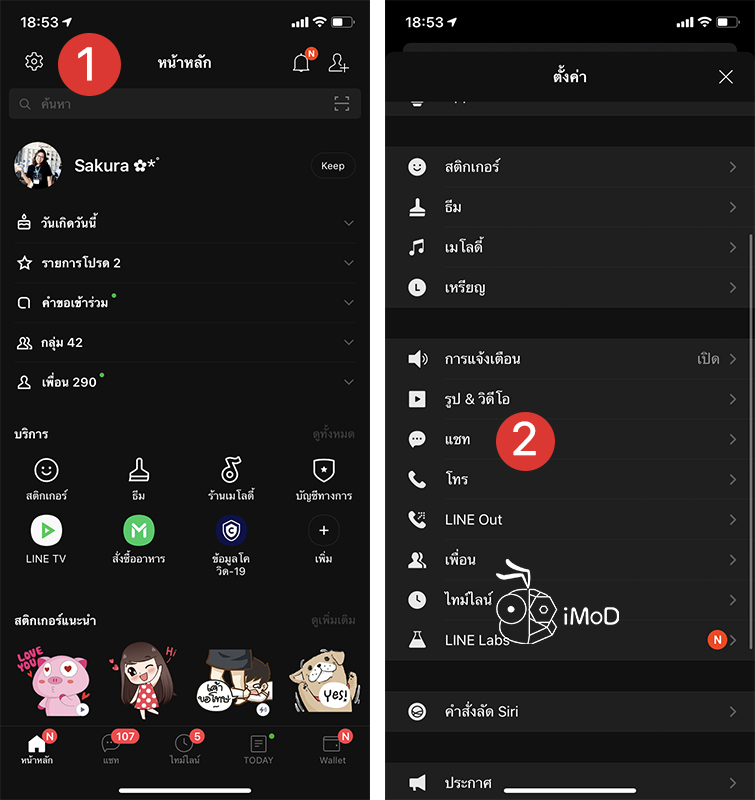Tap the add friend icon
The image size is (755, 800).
pos(339,63)
